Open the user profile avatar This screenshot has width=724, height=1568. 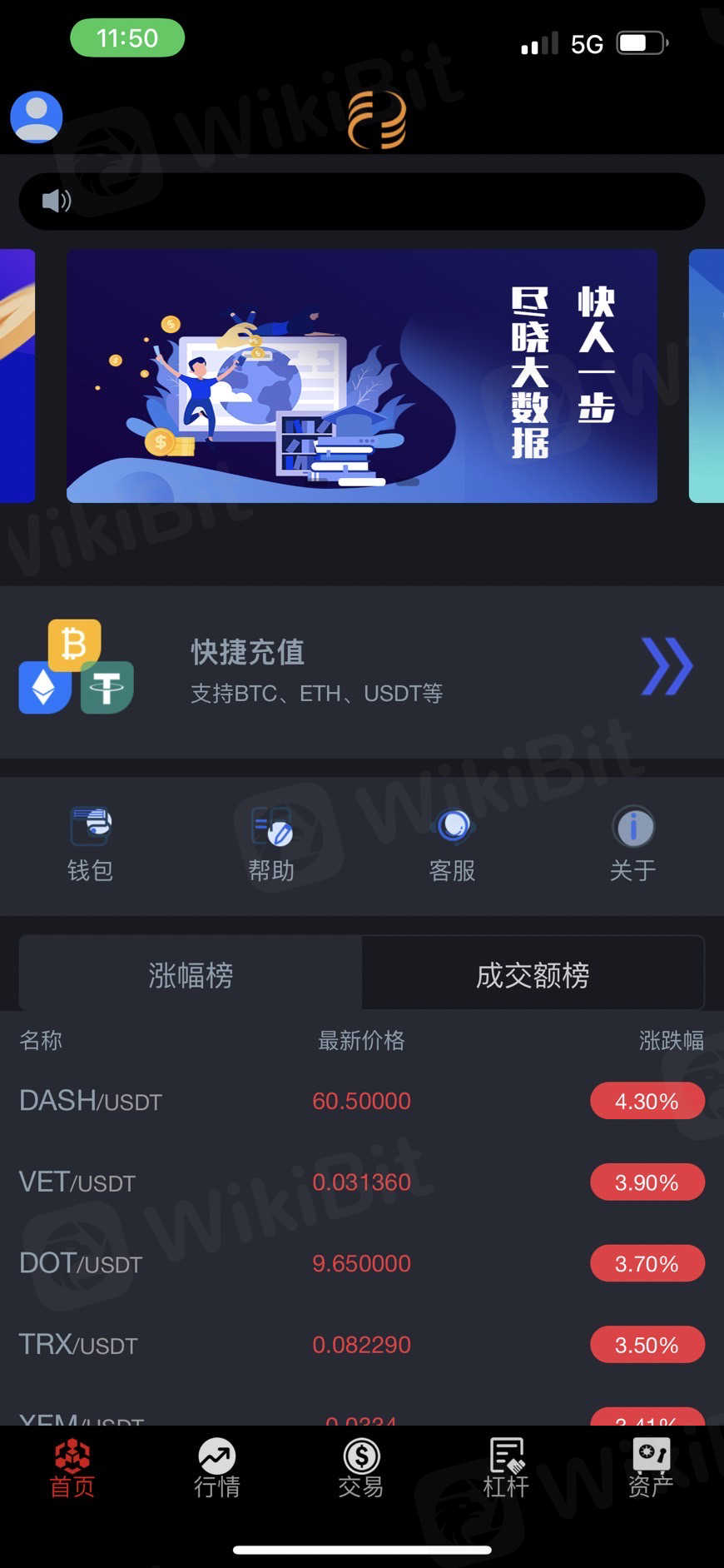(37, 117)
